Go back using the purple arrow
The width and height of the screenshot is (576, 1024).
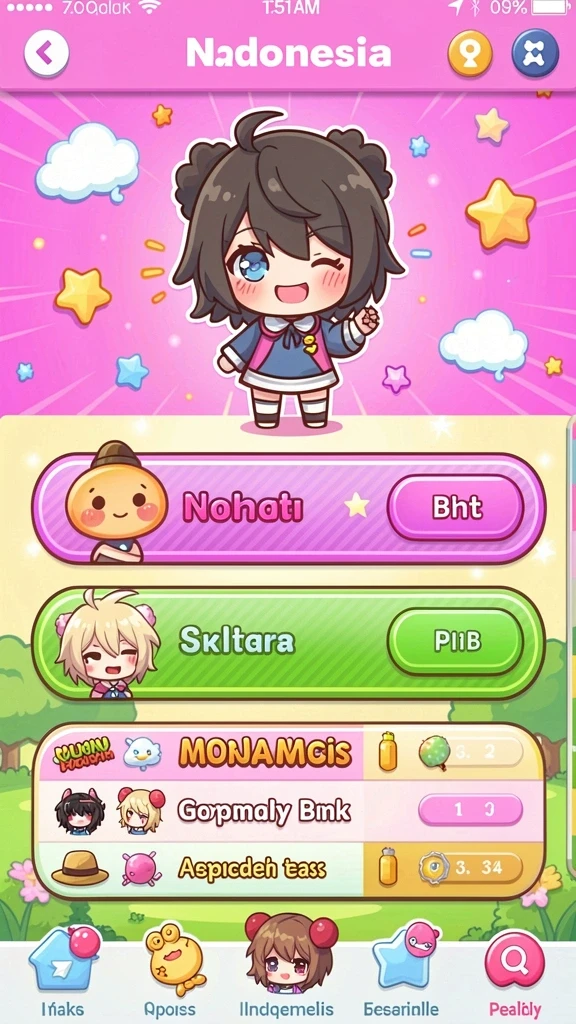coord(46,52)
